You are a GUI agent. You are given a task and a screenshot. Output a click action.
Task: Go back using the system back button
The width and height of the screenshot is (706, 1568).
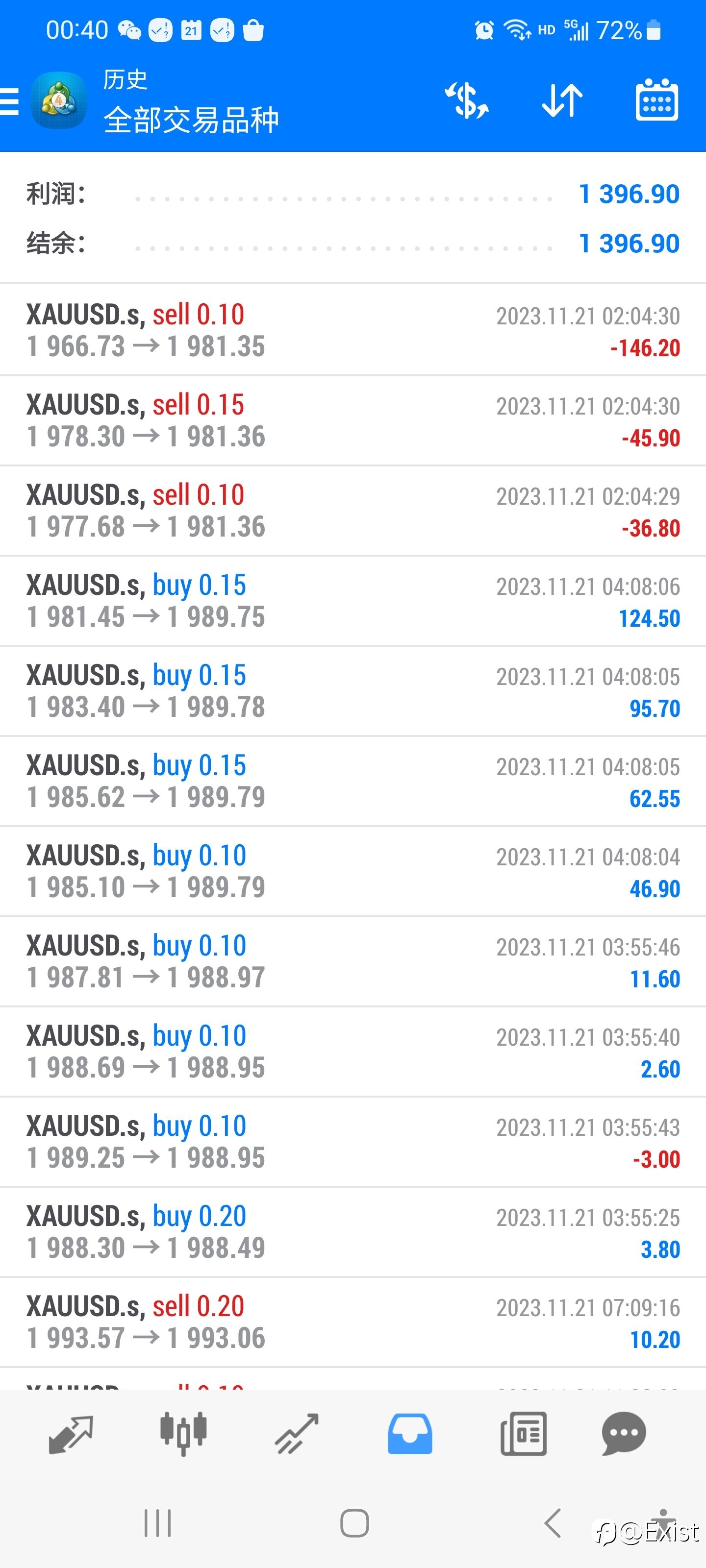(553, 1523)
